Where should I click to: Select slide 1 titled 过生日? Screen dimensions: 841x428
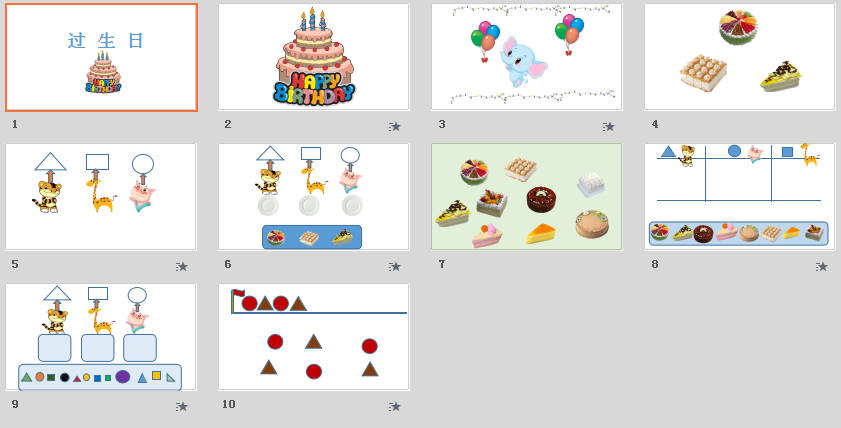tap(101, 57)
